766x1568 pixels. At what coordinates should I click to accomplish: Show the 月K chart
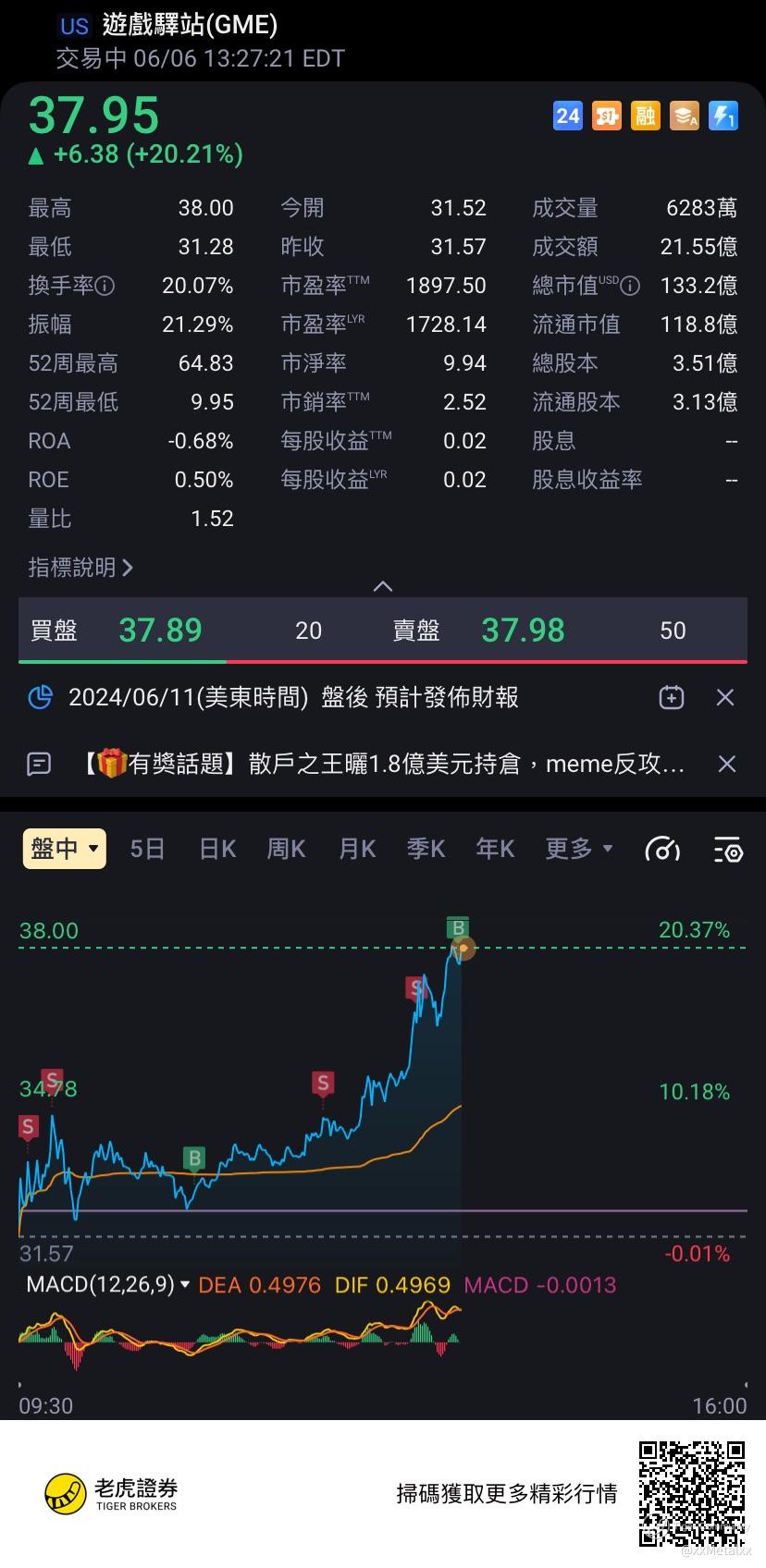pos(357,848)
